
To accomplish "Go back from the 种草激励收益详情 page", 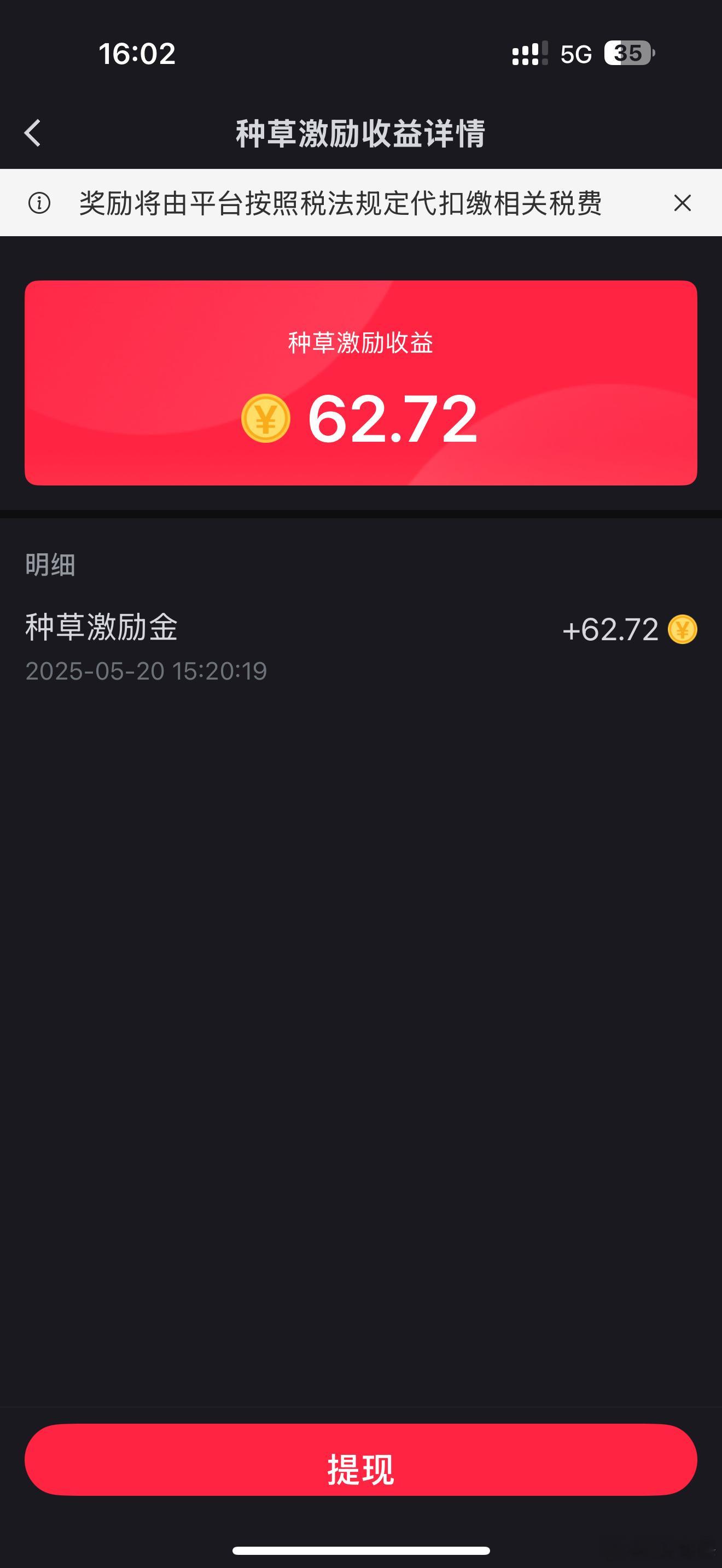I will point(32,133).
